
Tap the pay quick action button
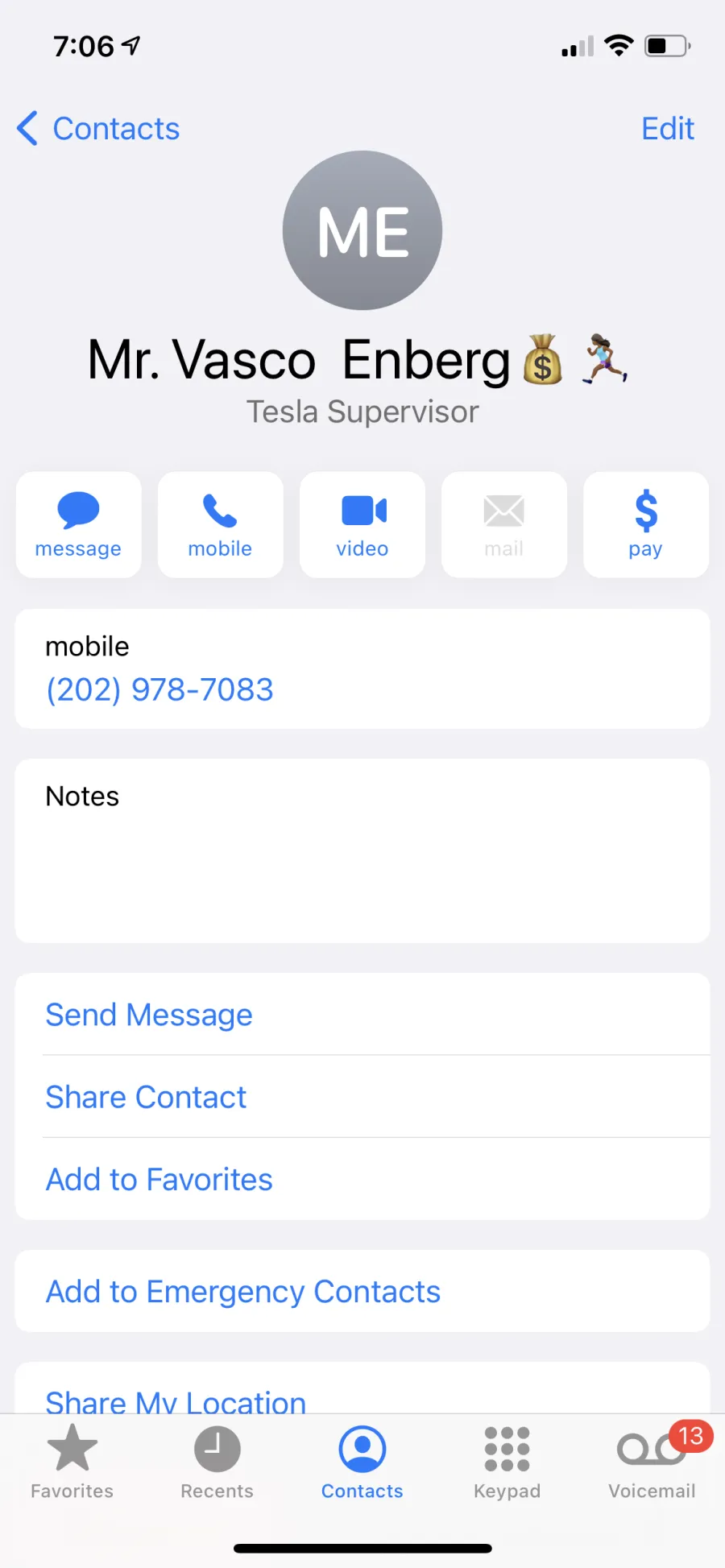click(x=646, y=524)
